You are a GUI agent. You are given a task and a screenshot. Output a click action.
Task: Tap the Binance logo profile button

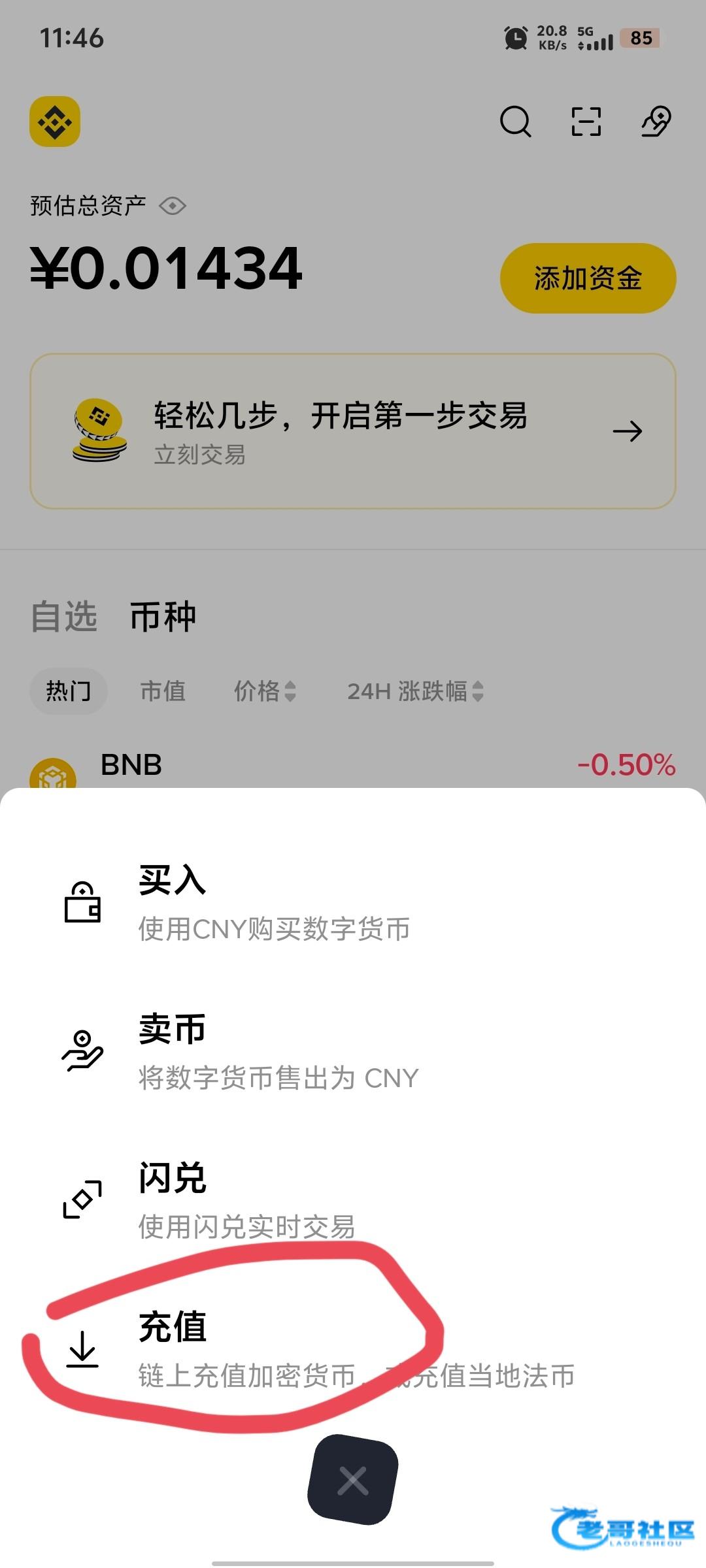click(55, 122)
